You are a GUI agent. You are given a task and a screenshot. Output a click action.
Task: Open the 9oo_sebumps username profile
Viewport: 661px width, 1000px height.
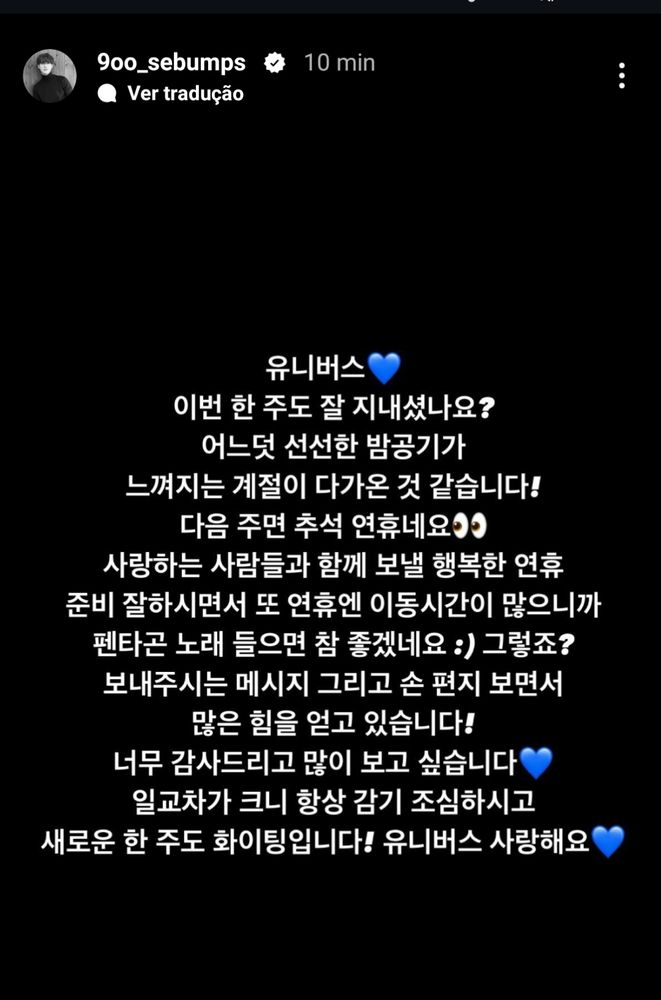tap(172, 62)
